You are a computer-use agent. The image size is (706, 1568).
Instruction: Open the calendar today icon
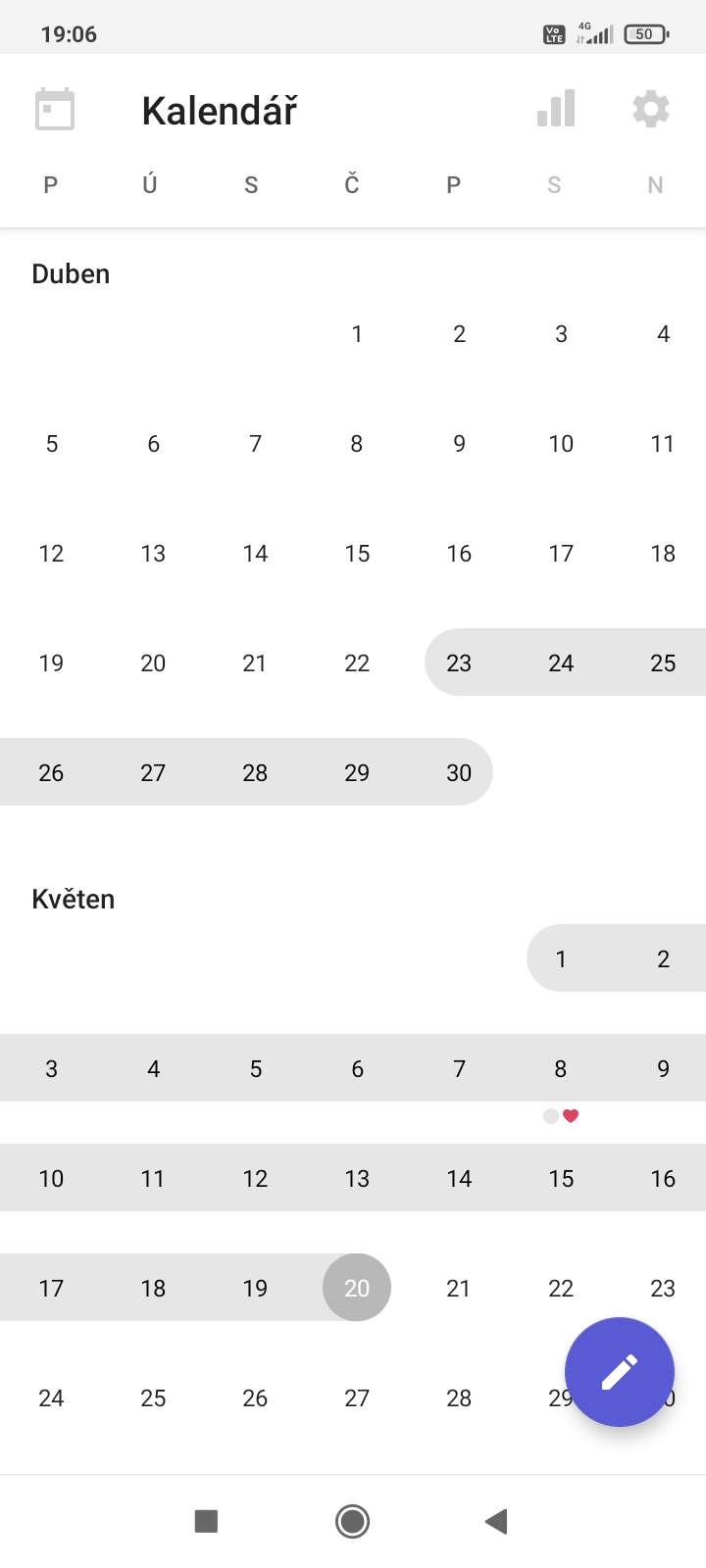[x=55, y=110]
